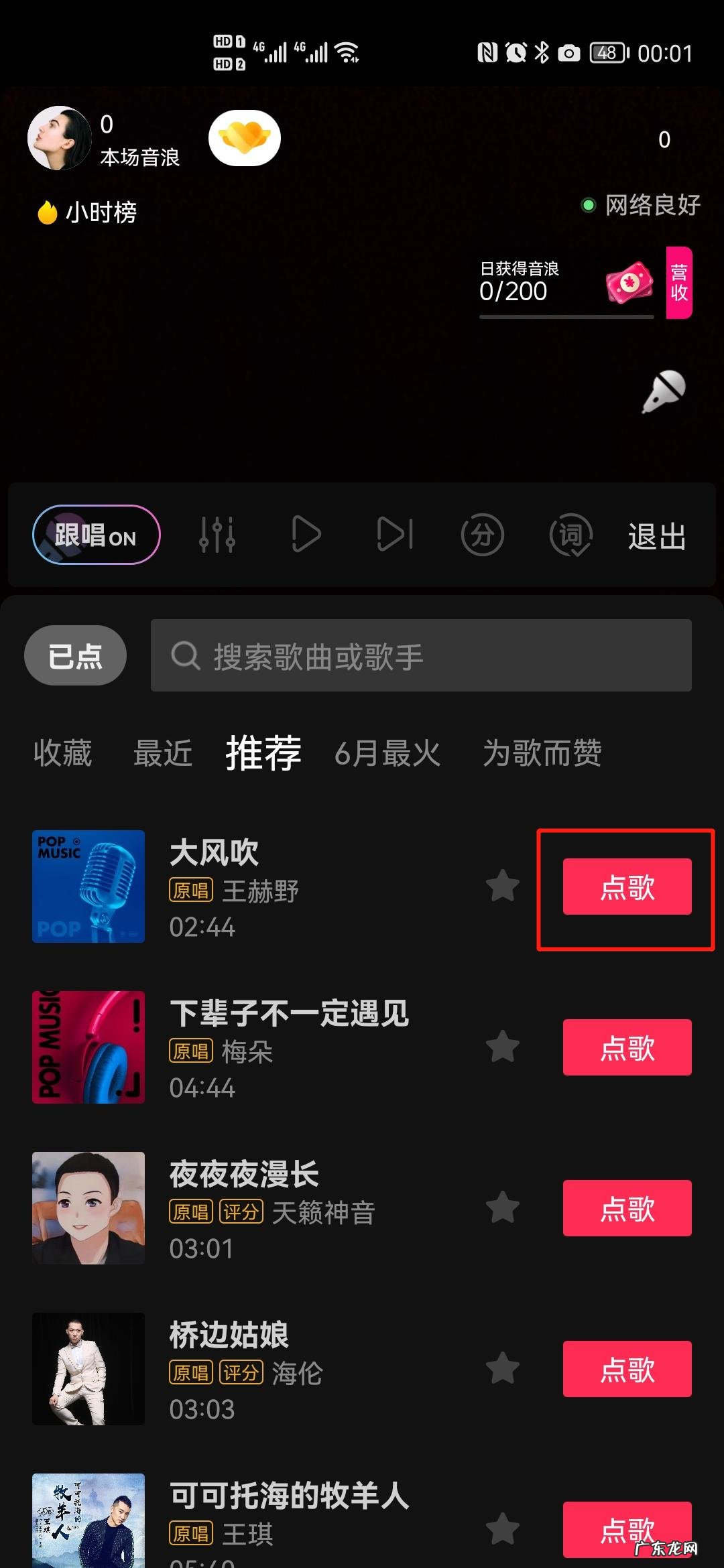Request the song 大风吹 with 点歌
Screen dimensions: 724x1568
click(x=627, y=887)
